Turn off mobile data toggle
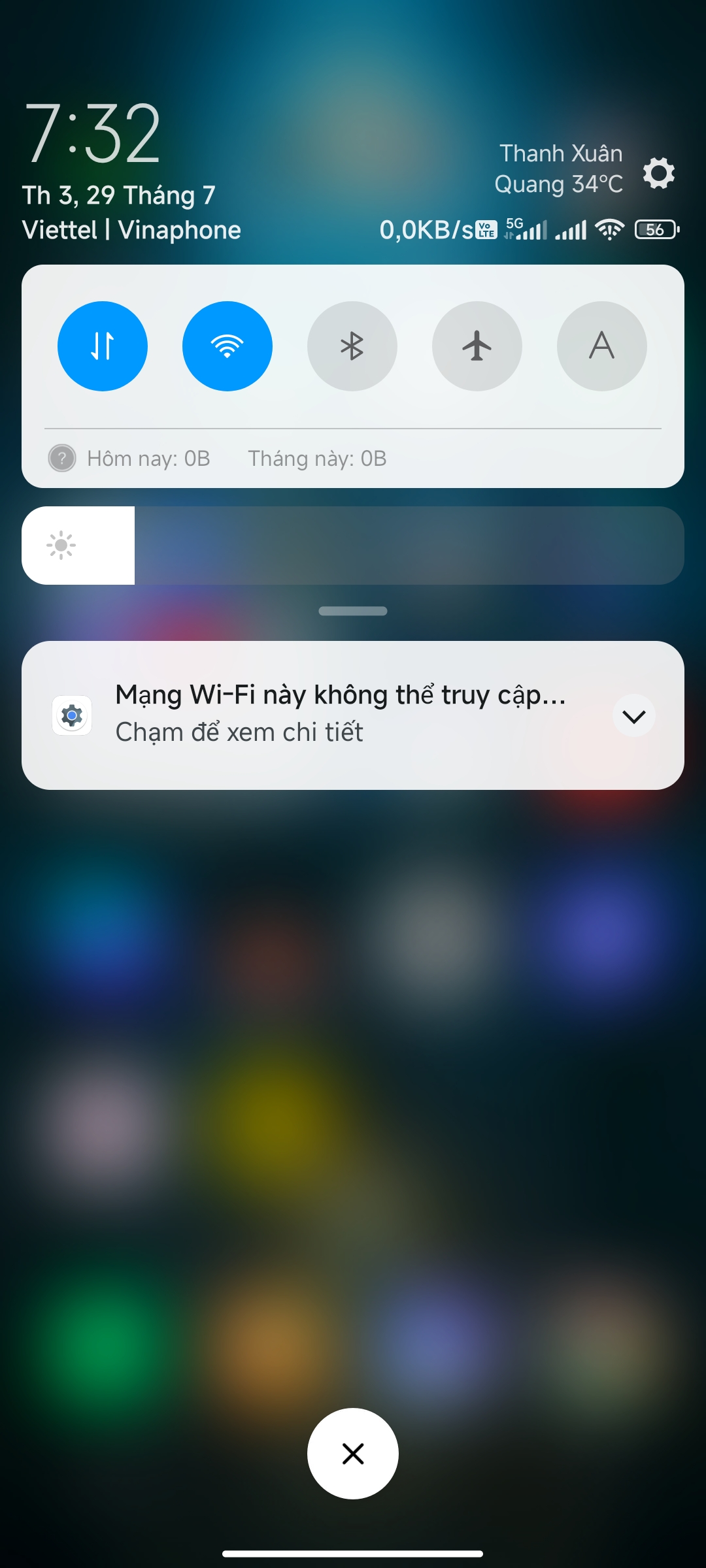 coord(103,346)
